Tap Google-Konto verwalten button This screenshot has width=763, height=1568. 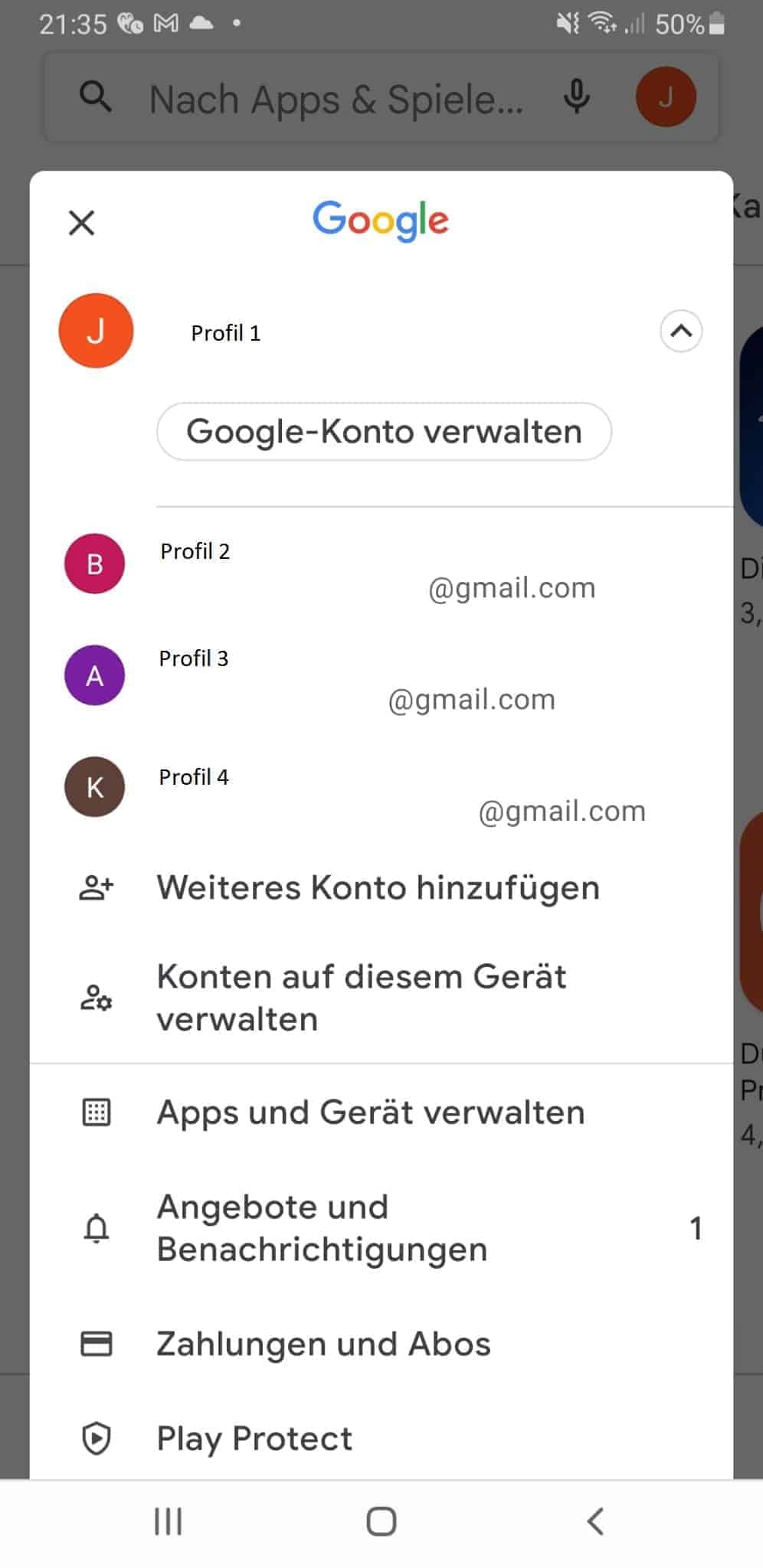click(384, 431)
